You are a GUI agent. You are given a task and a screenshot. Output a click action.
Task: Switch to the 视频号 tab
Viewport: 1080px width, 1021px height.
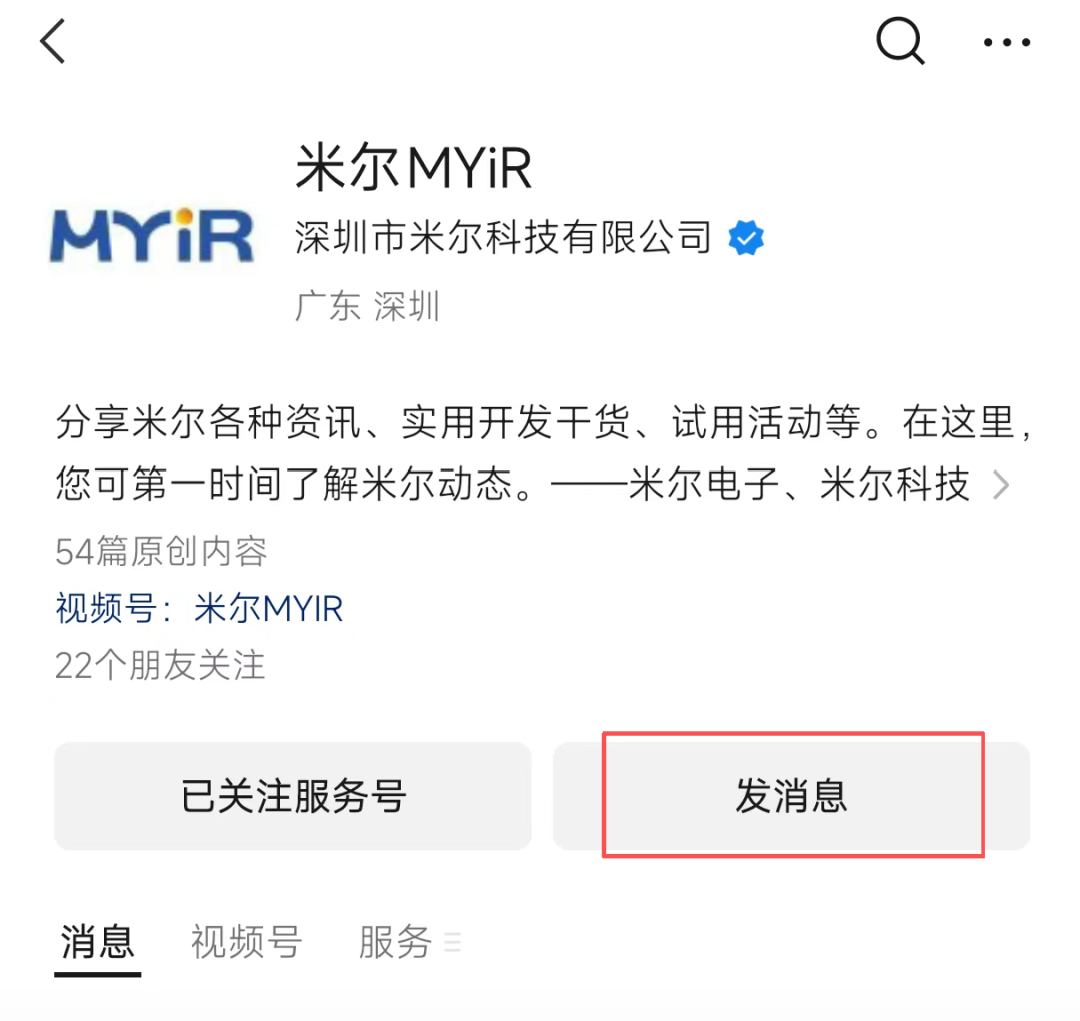click(x=246, y=941)
